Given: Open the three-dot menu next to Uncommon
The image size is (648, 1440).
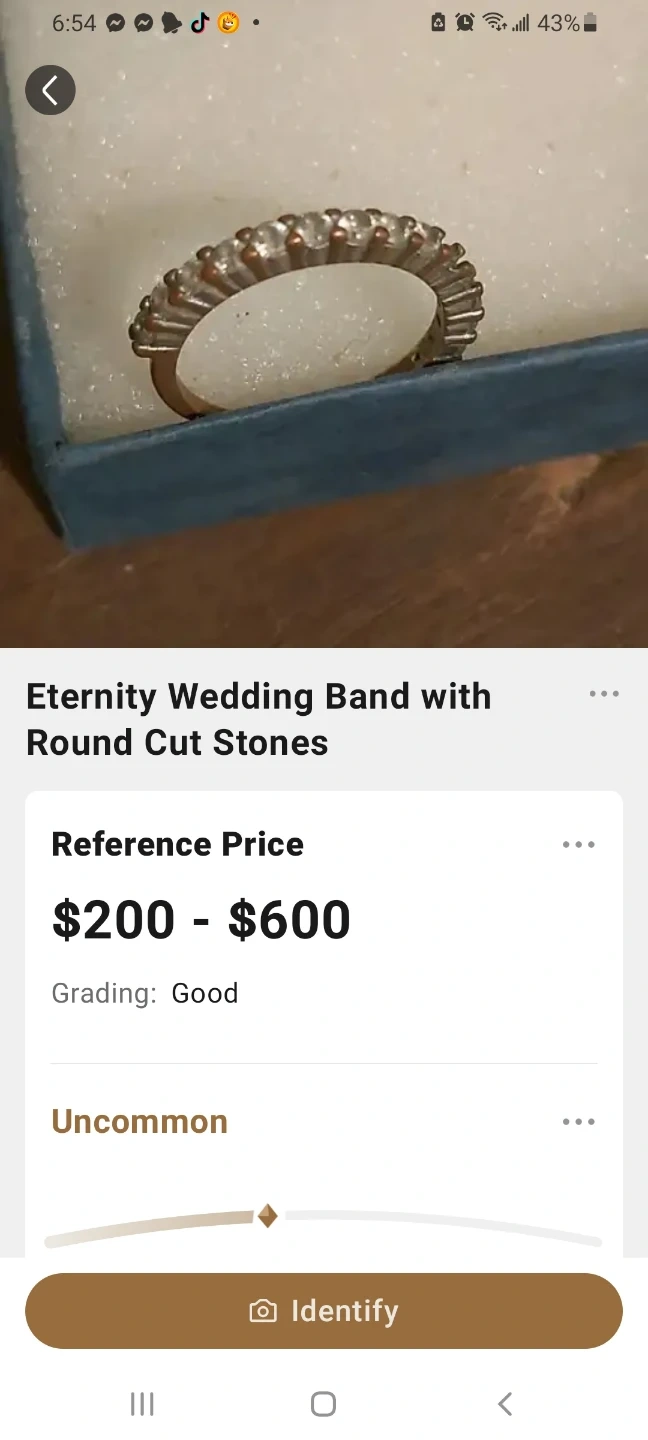Looking at the screenshot, I should point(579,1122).
